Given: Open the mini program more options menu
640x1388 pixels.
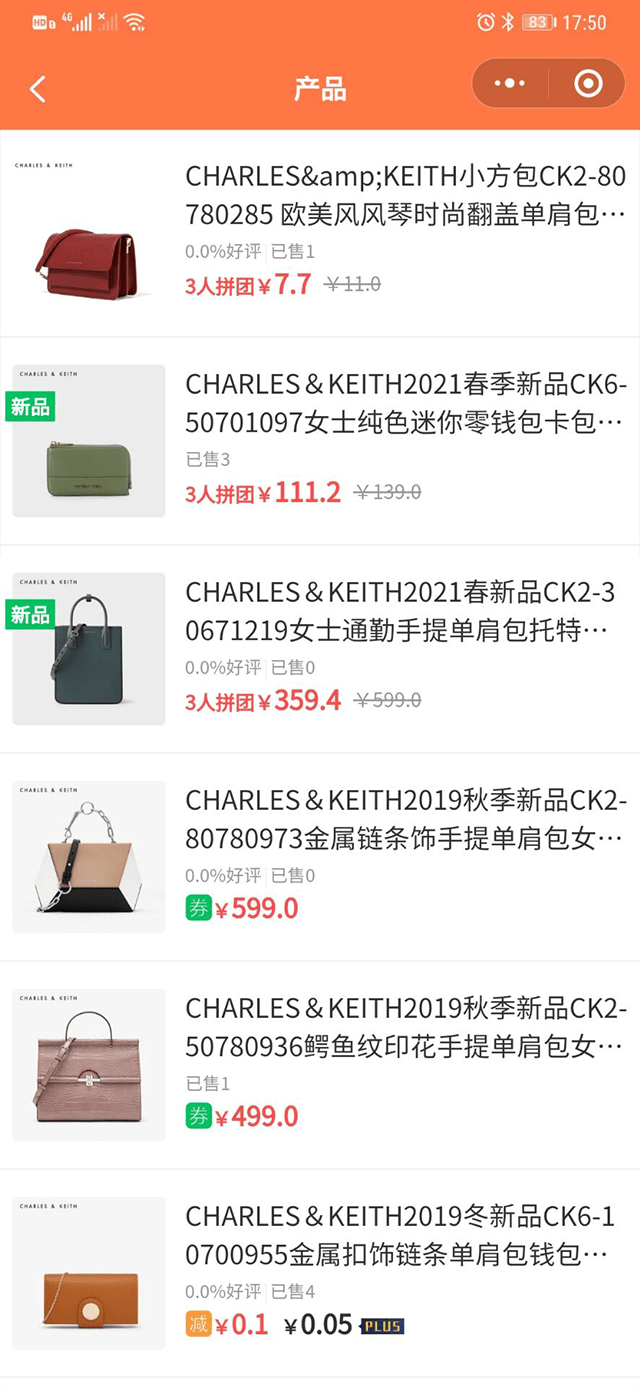Looking at the screenshot, I should (x=510, y=84).
